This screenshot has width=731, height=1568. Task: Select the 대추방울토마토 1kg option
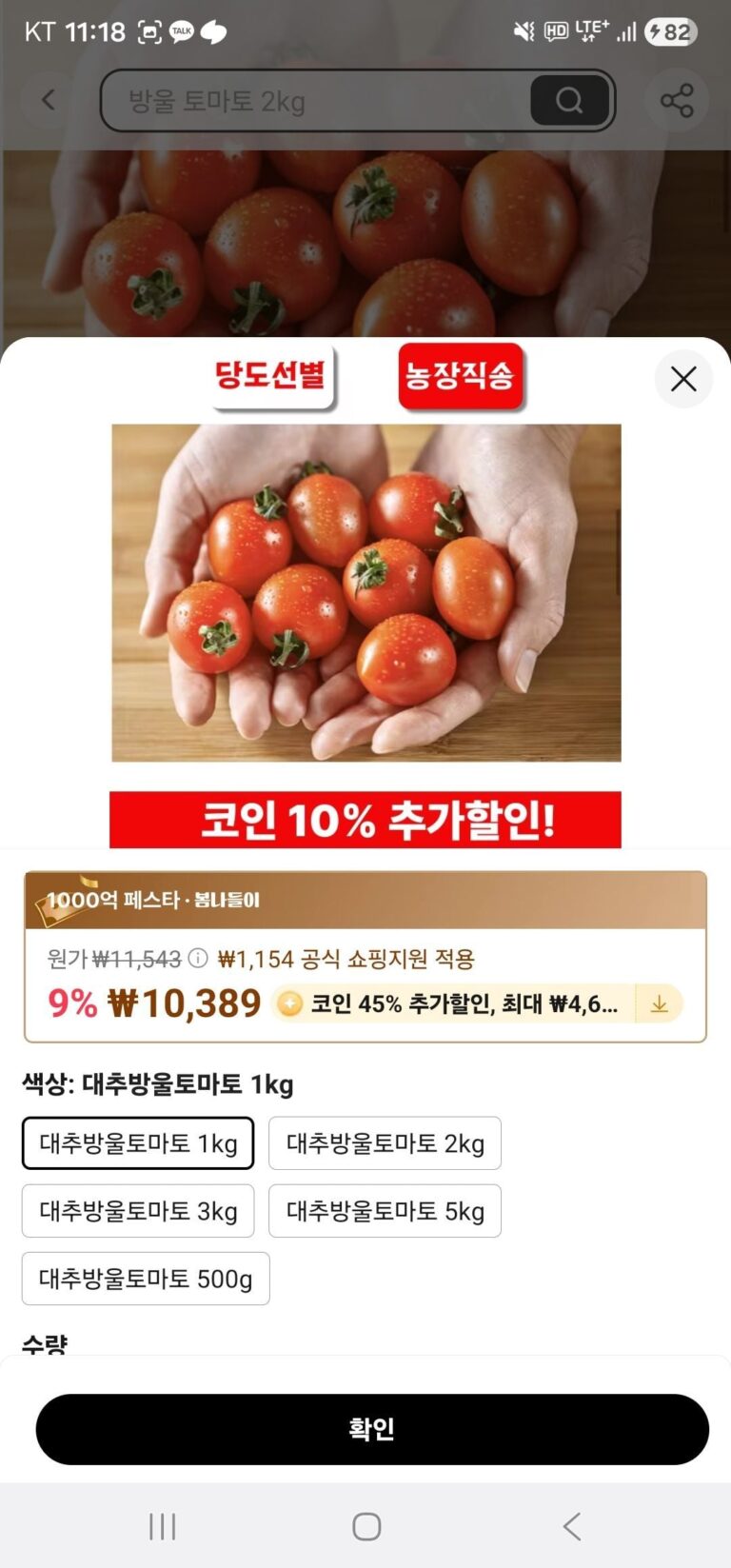coord(138,1142)
